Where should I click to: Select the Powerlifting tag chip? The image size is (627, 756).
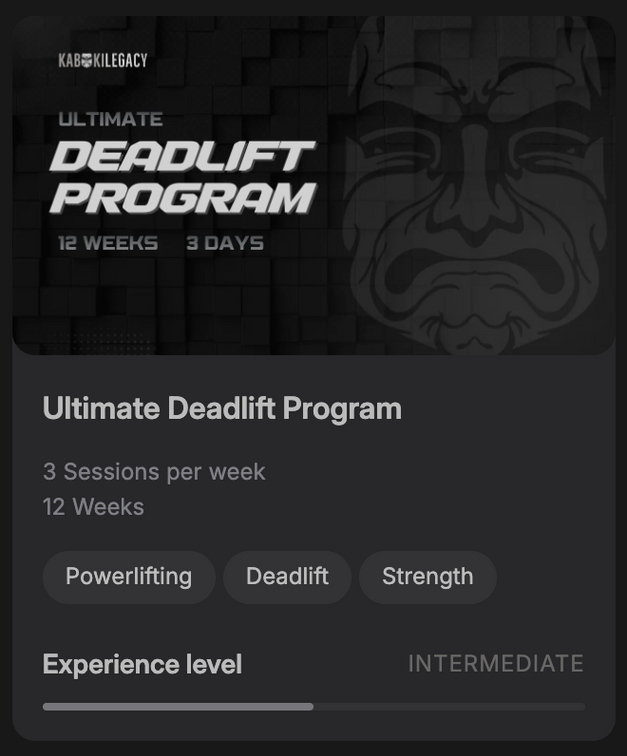tap(129, 577)
